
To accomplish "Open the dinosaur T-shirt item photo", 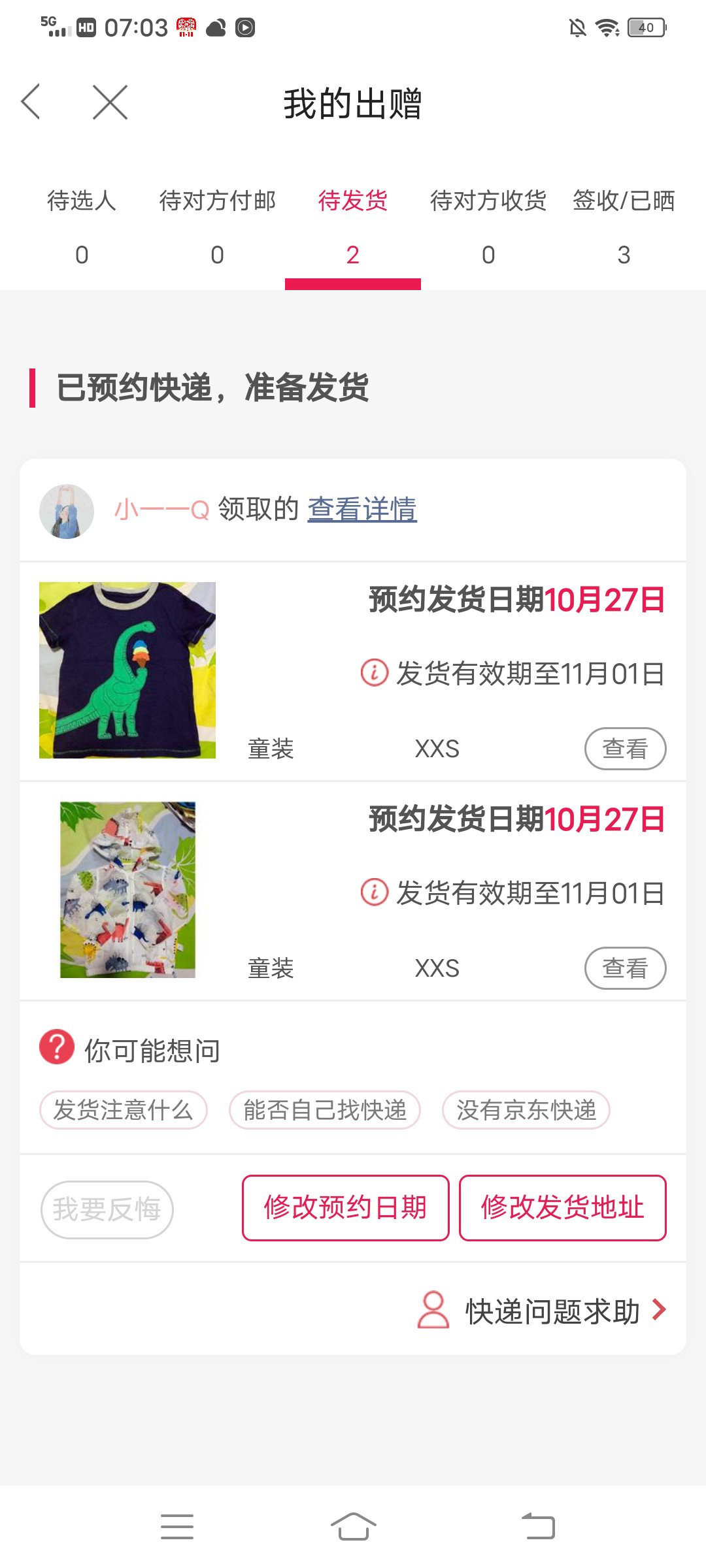I will pyautogui.click(x=127, y=670).
